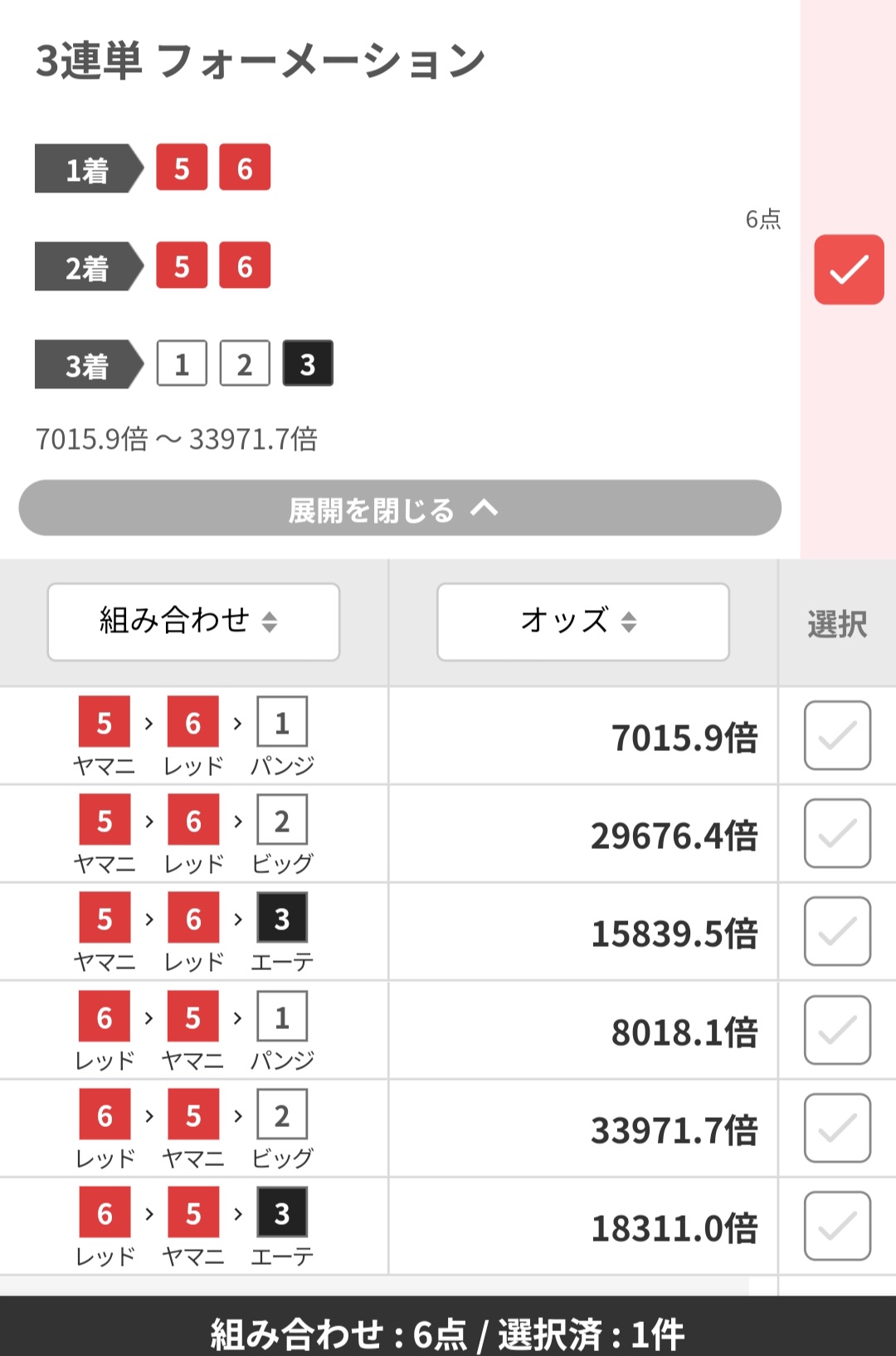Sort the list by オッズ
This screenshot has width=896, height=1356.
click(x=582, y=622)
